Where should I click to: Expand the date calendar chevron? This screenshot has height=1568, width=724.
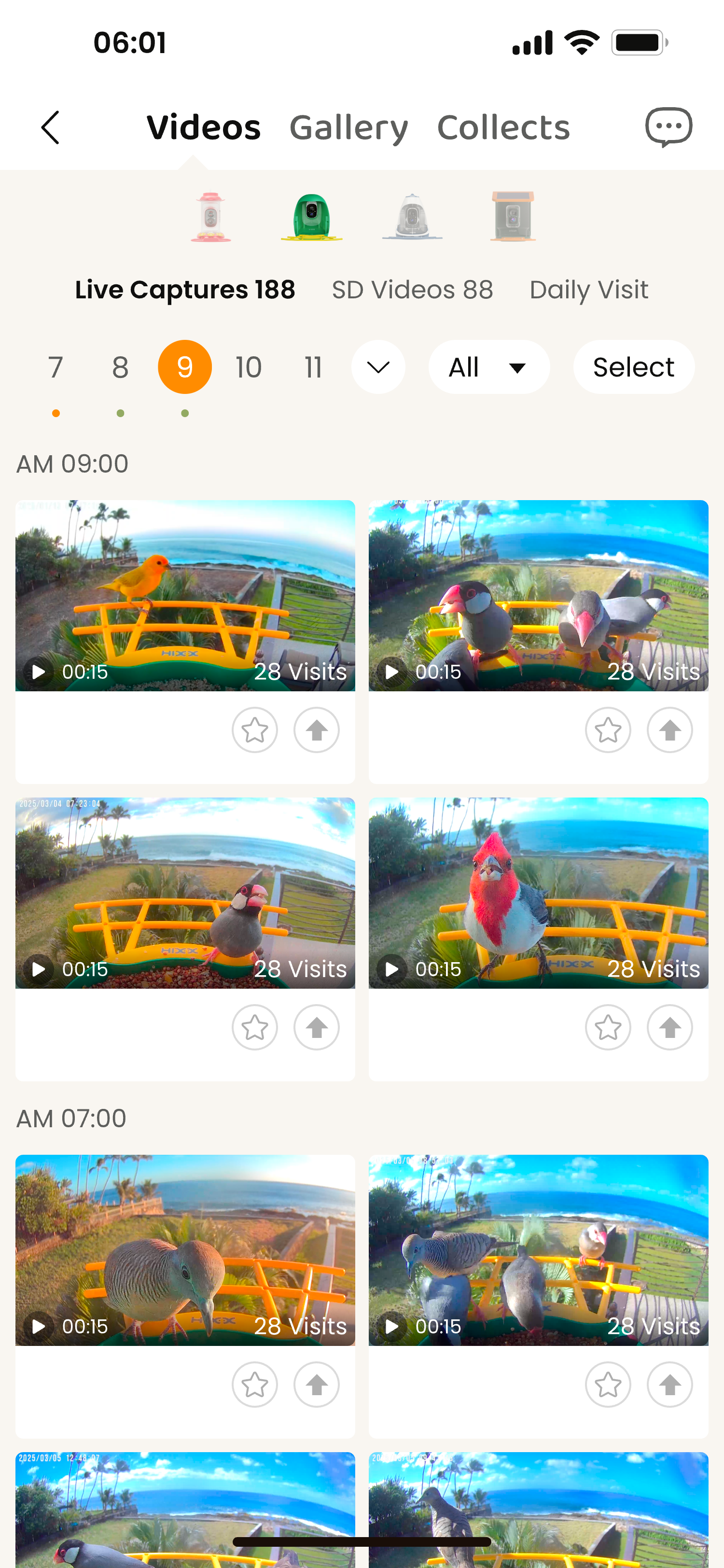(378, 367)
